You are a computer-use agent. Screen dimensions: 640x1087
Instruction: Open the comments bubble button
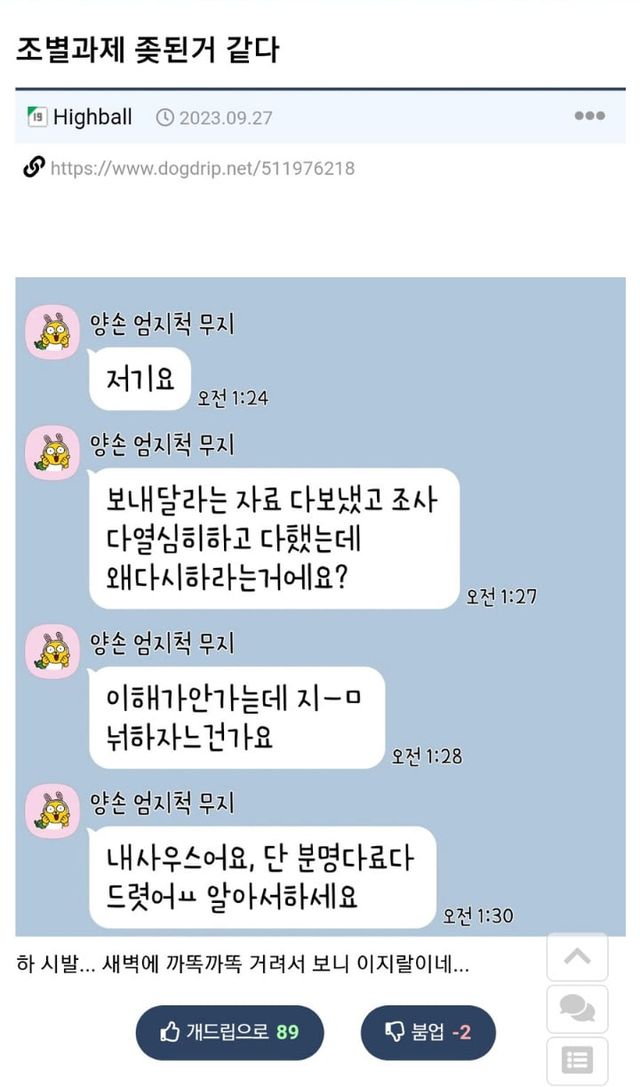577,1008
